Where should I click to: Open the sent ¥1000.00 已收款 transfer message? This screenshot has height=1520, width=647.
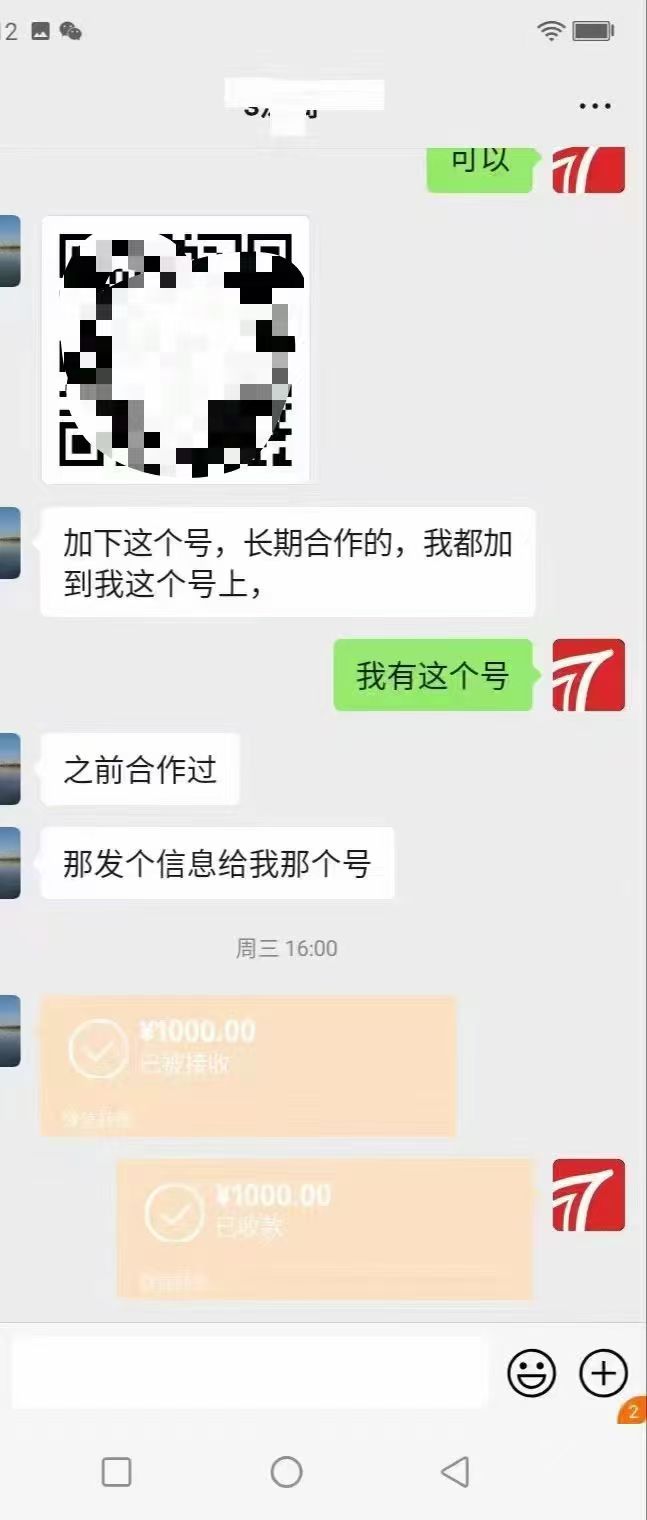click(x=325, y=1228)
